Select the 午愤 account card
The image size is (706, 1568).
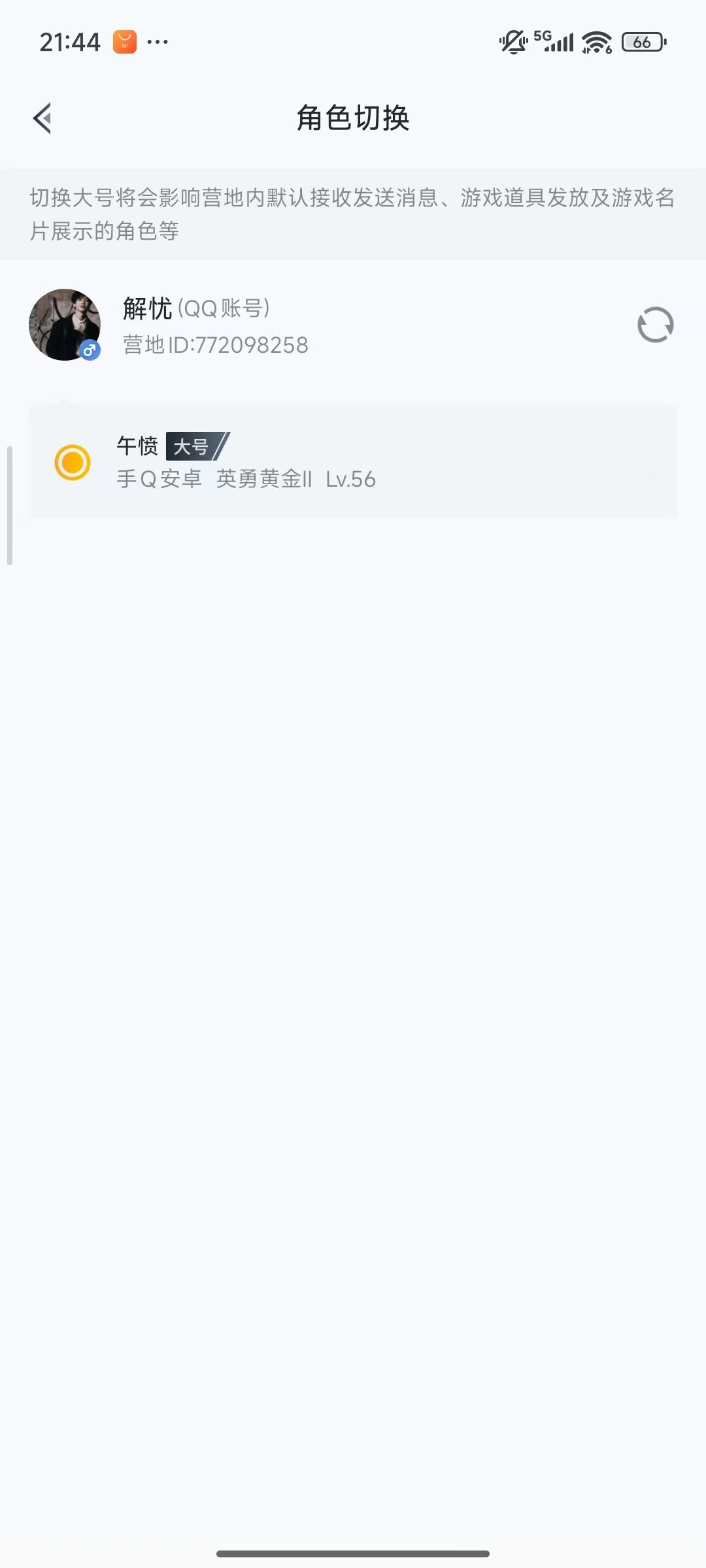coord(353,462)
